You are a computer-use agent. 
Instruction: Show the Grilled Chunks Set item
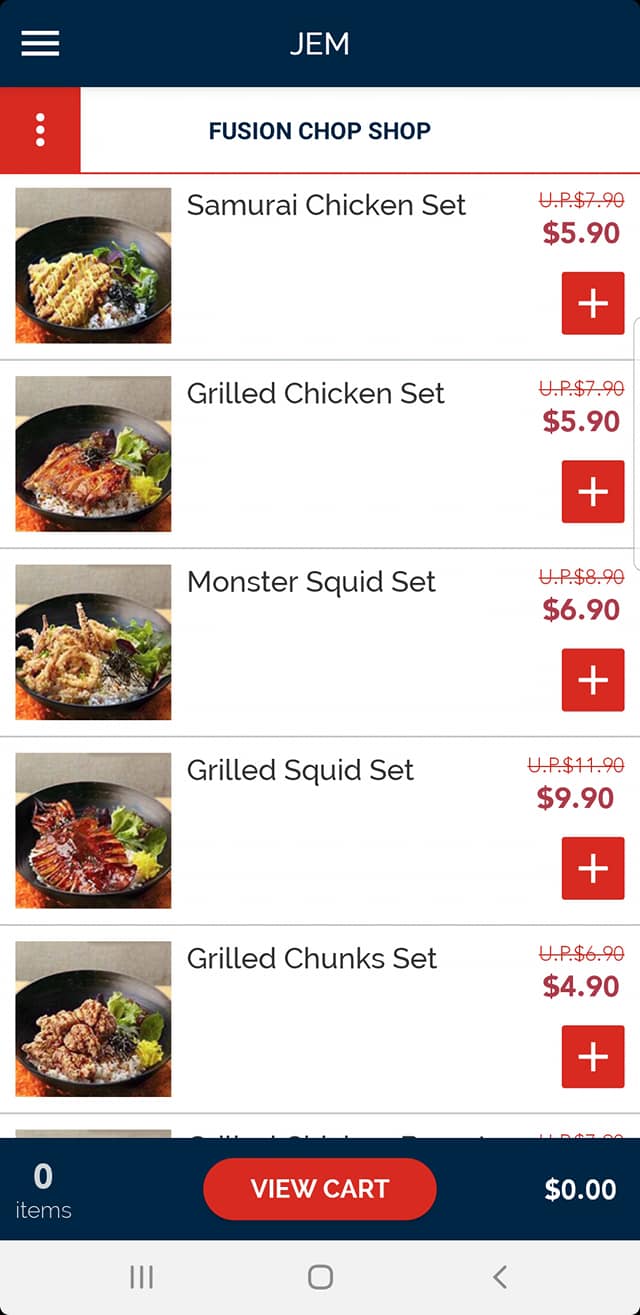coord(311,958)
